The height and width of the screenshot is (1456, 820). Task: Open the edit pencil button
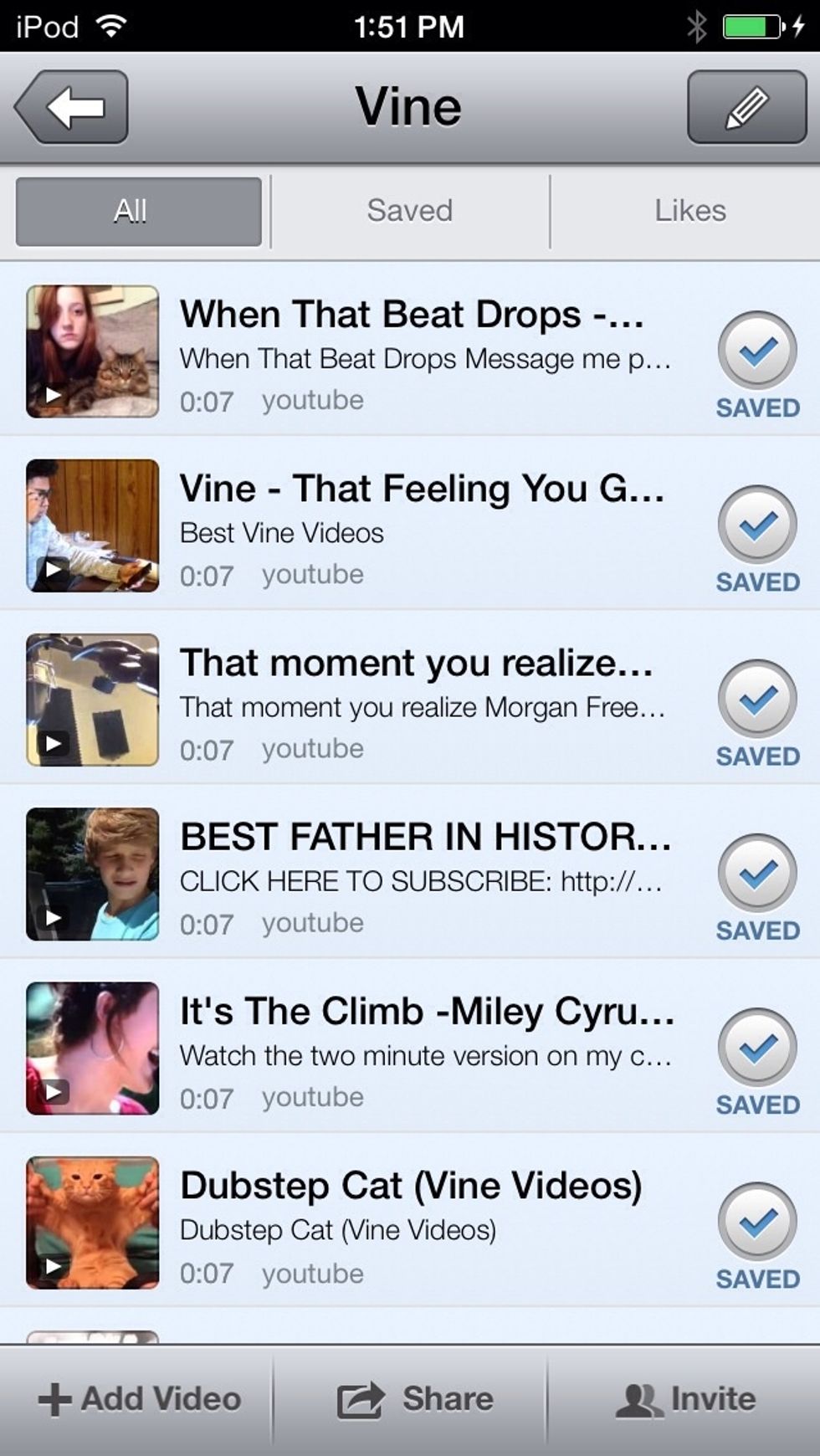pyautogui.click(x=746, y=107)
